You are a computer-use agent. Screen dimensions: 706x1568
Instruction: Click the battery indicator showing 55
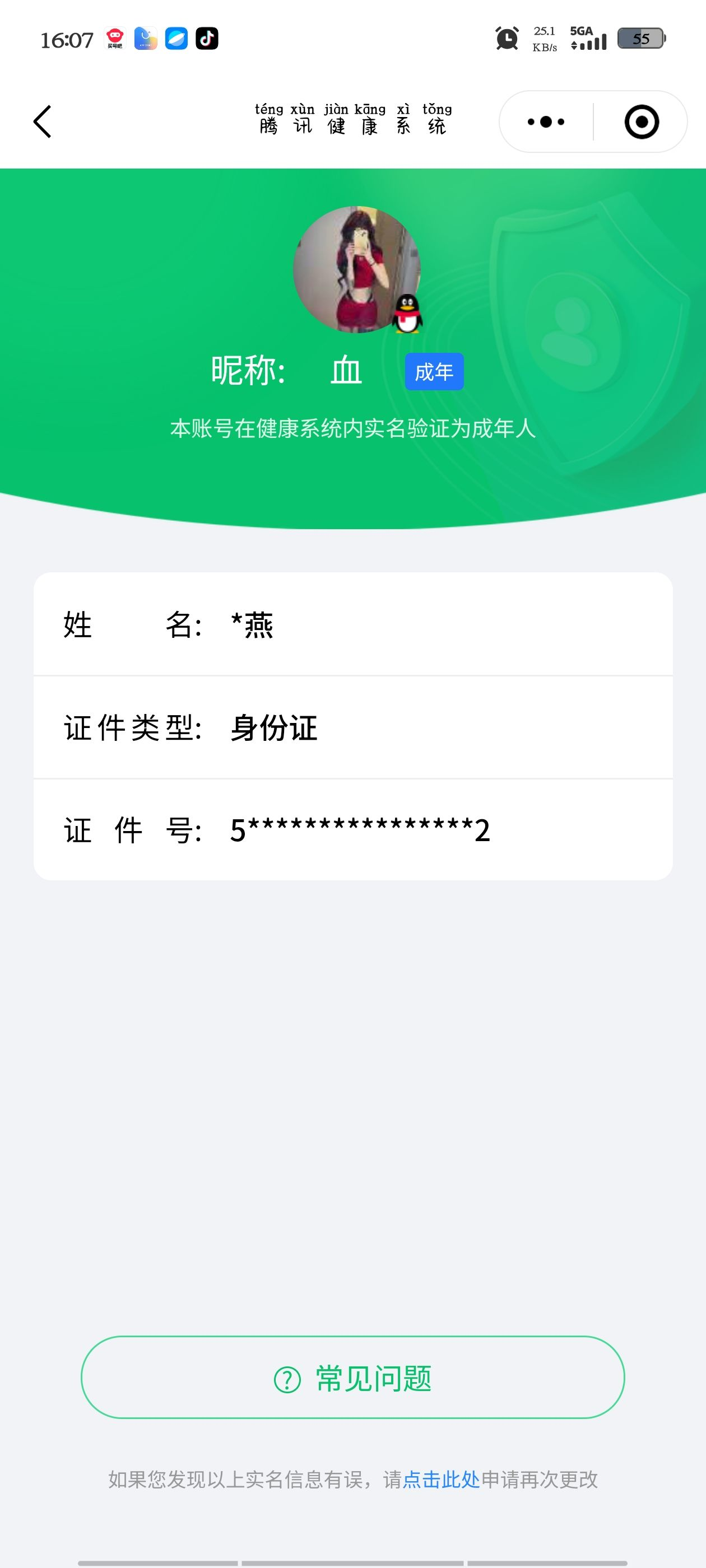click(x=642, y=38)
